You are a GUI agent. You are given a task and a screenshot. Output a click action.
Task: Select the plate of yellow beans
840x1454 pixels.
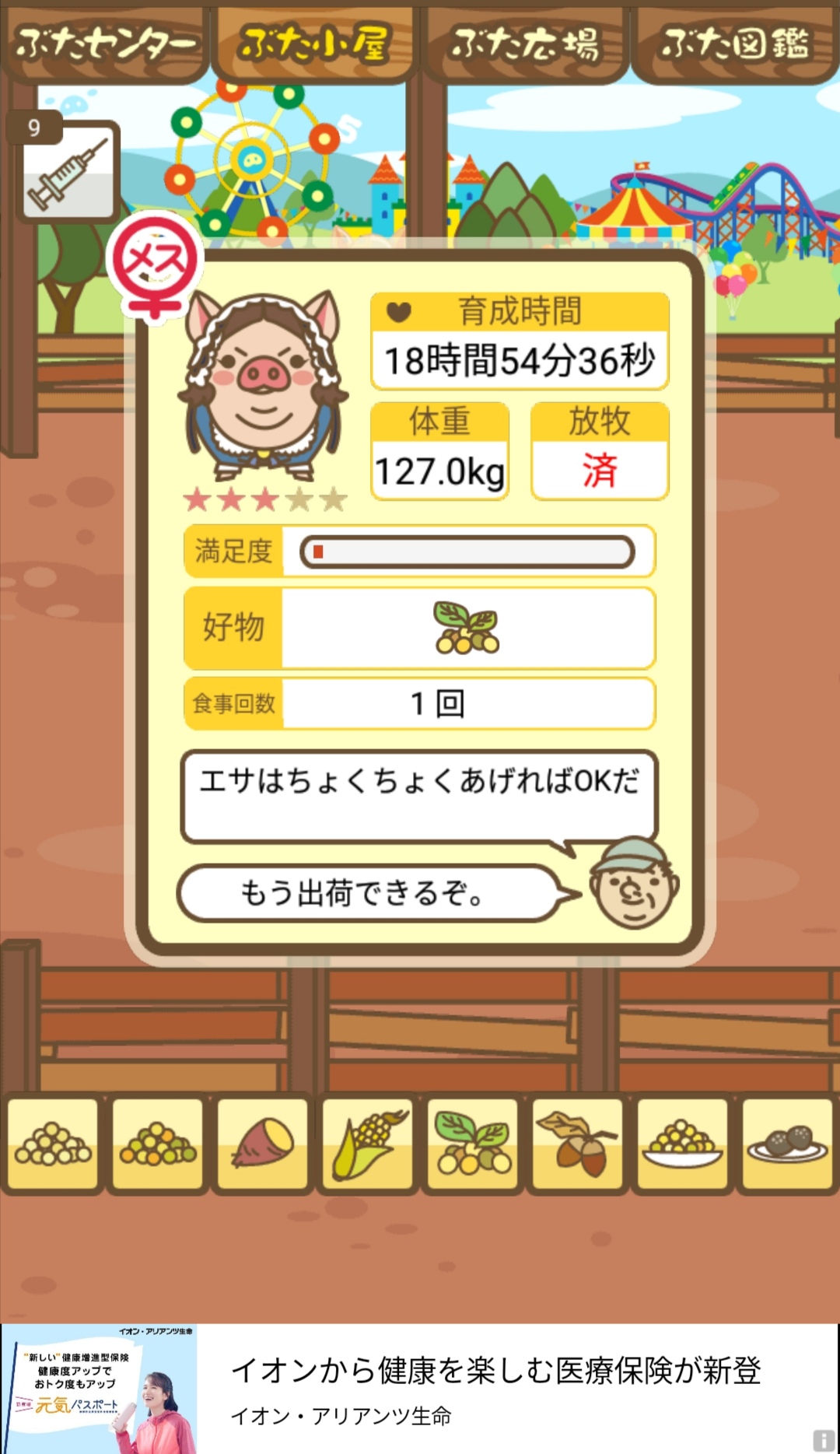683,1143
